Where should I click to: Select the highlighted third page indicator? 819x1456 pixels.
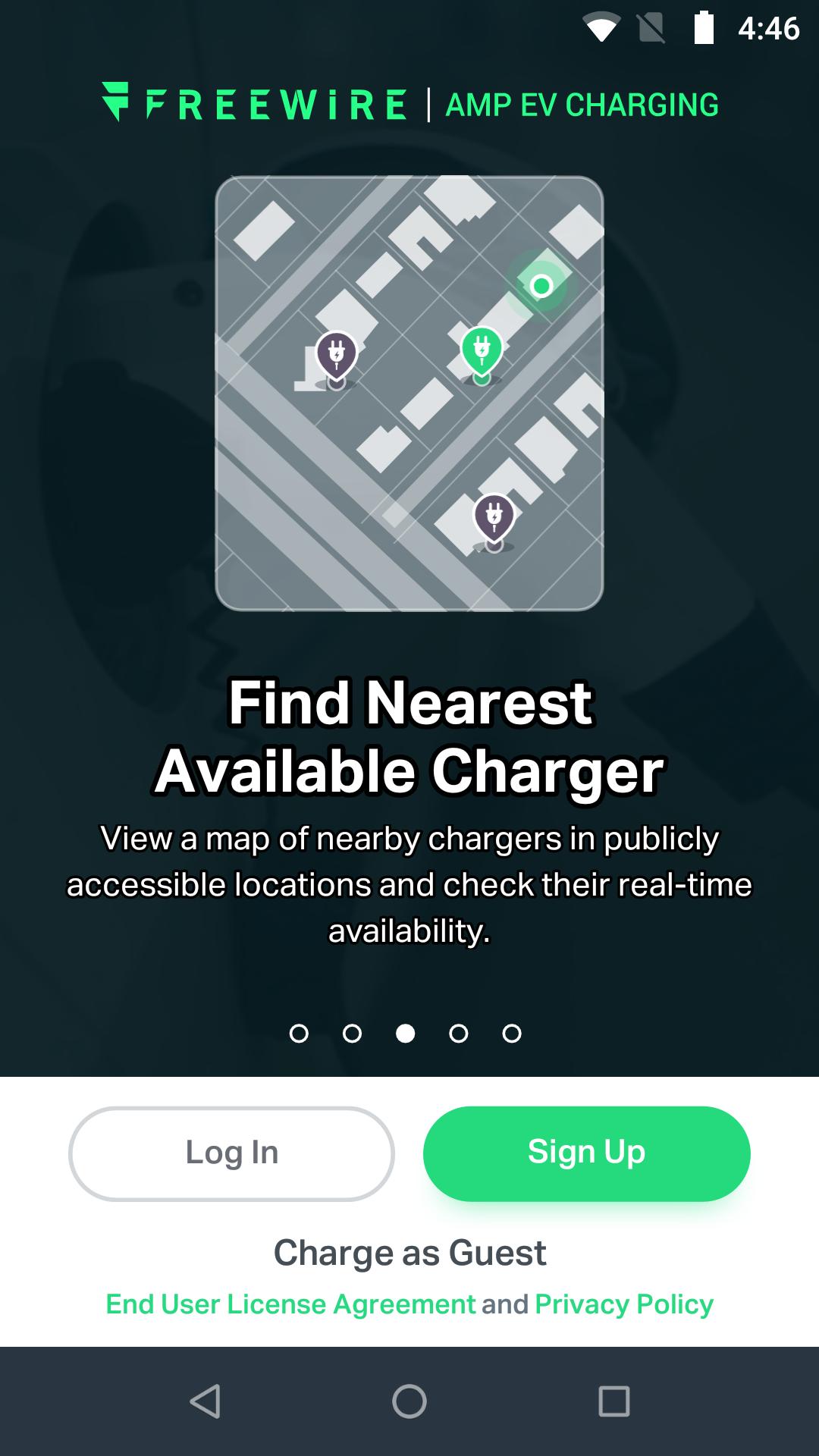pyautogui.click(x=406, y=1033)
